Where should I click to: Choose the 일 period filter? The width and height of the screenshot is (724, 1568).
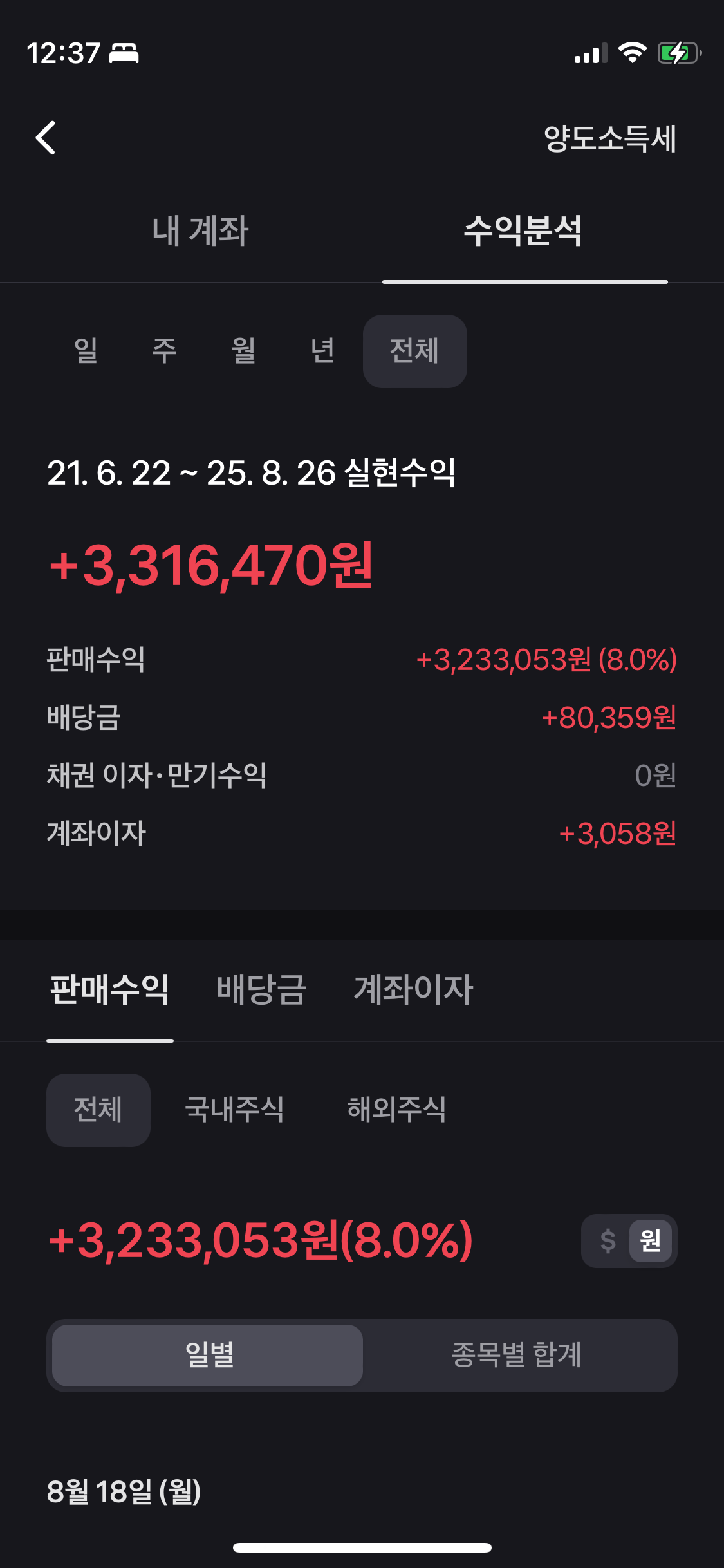pyautogui.click(x=86, y=351)
